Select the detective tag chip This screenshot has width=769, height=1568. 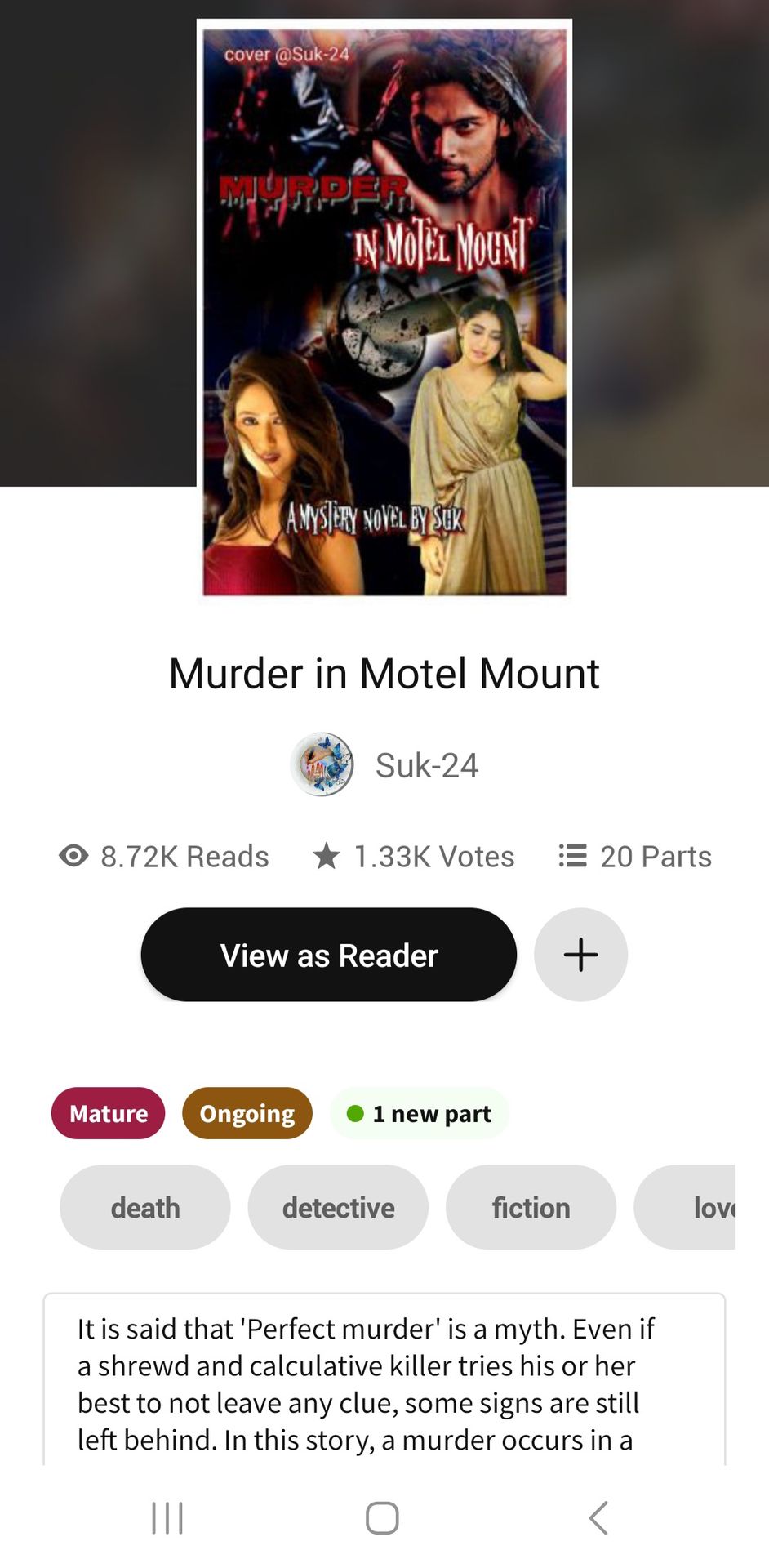[x=338, y=1207]
